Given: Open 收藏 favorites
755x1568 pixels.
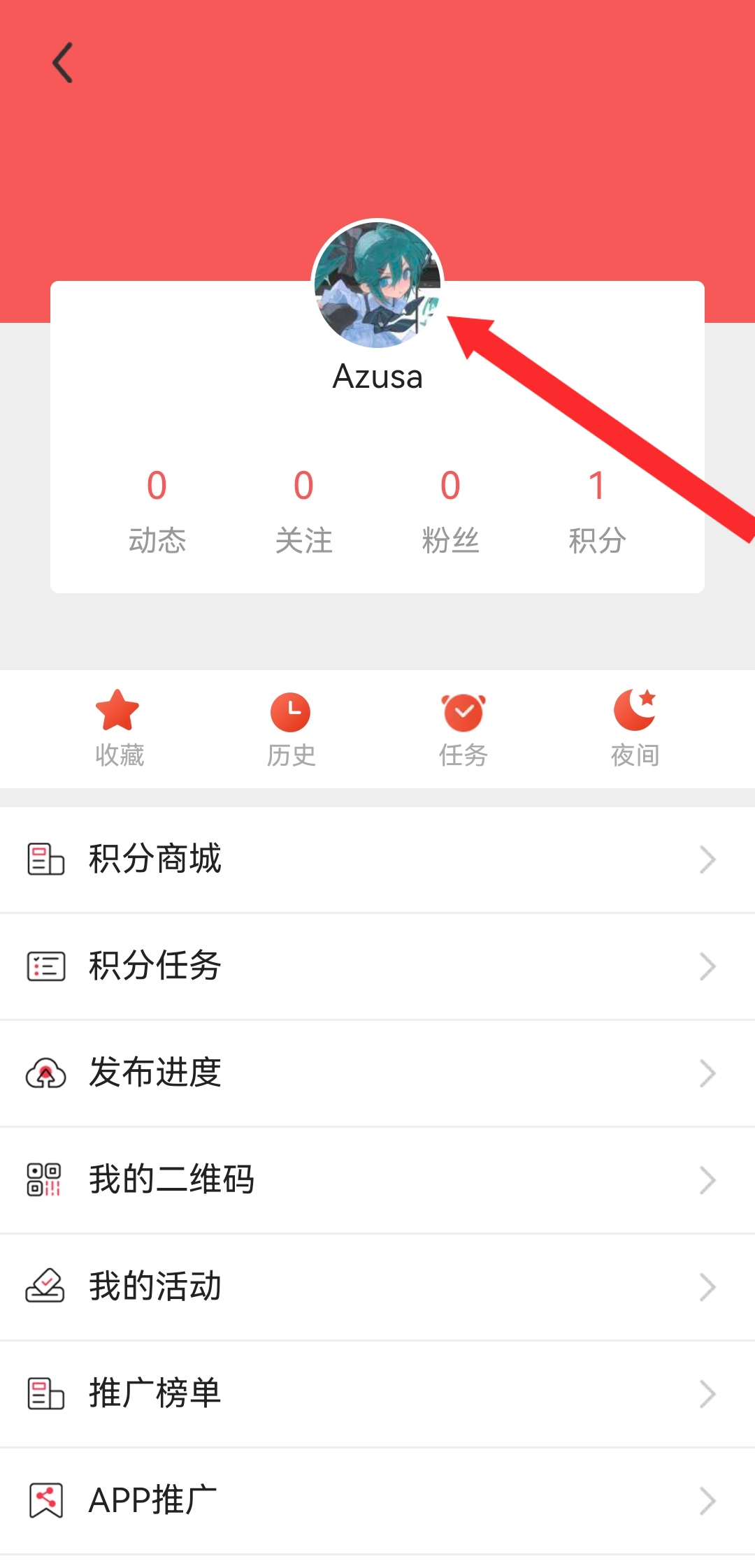Looking at the screenshot, I should point(119,728).
